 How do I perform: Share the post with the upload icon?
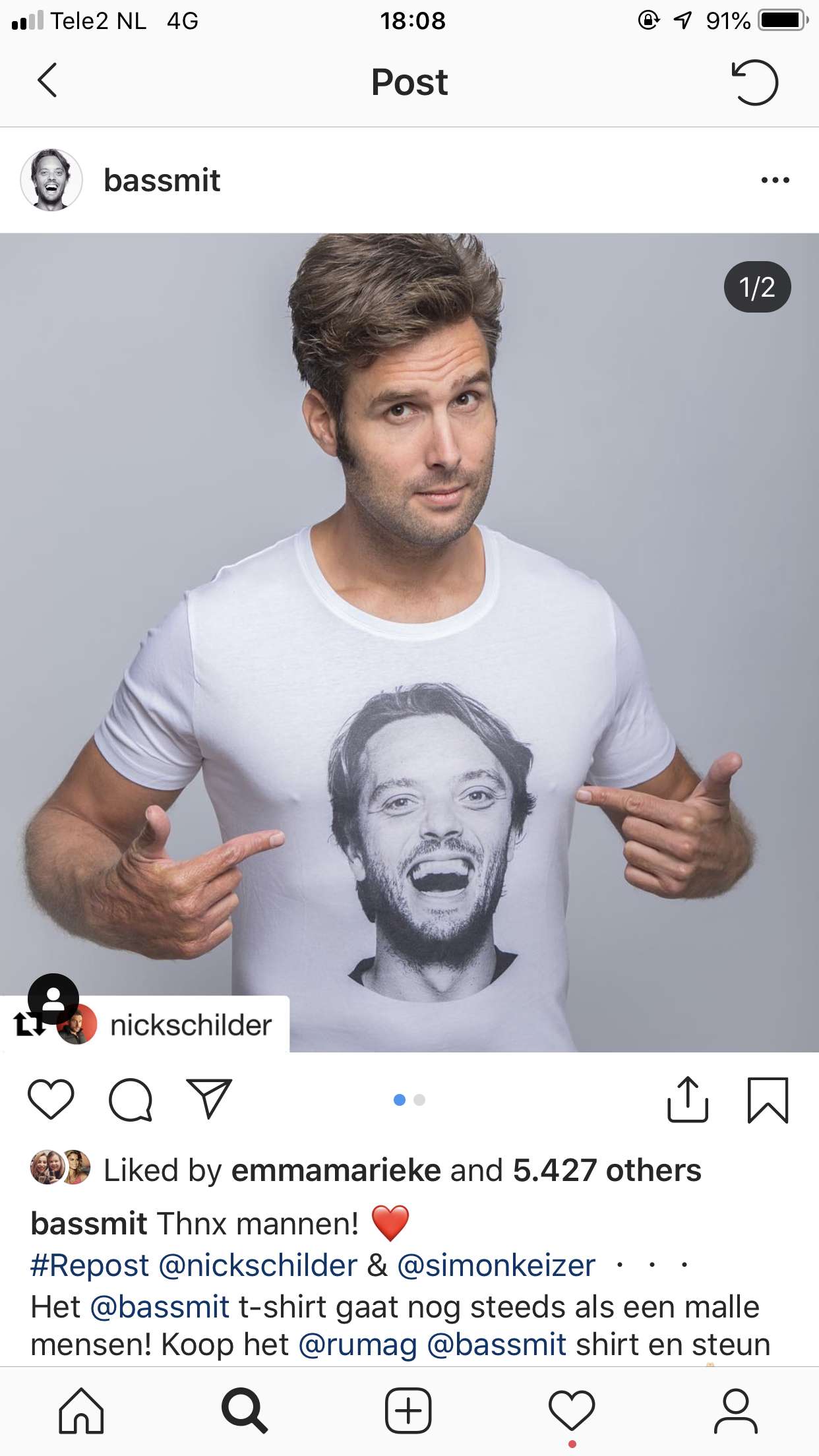688,1099
